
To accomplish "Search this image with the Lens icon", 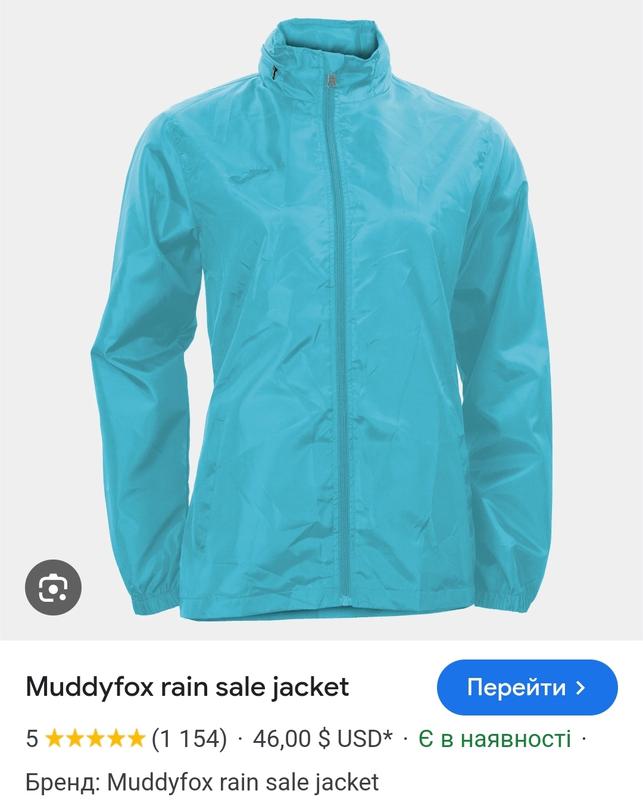I will [52, 589].
